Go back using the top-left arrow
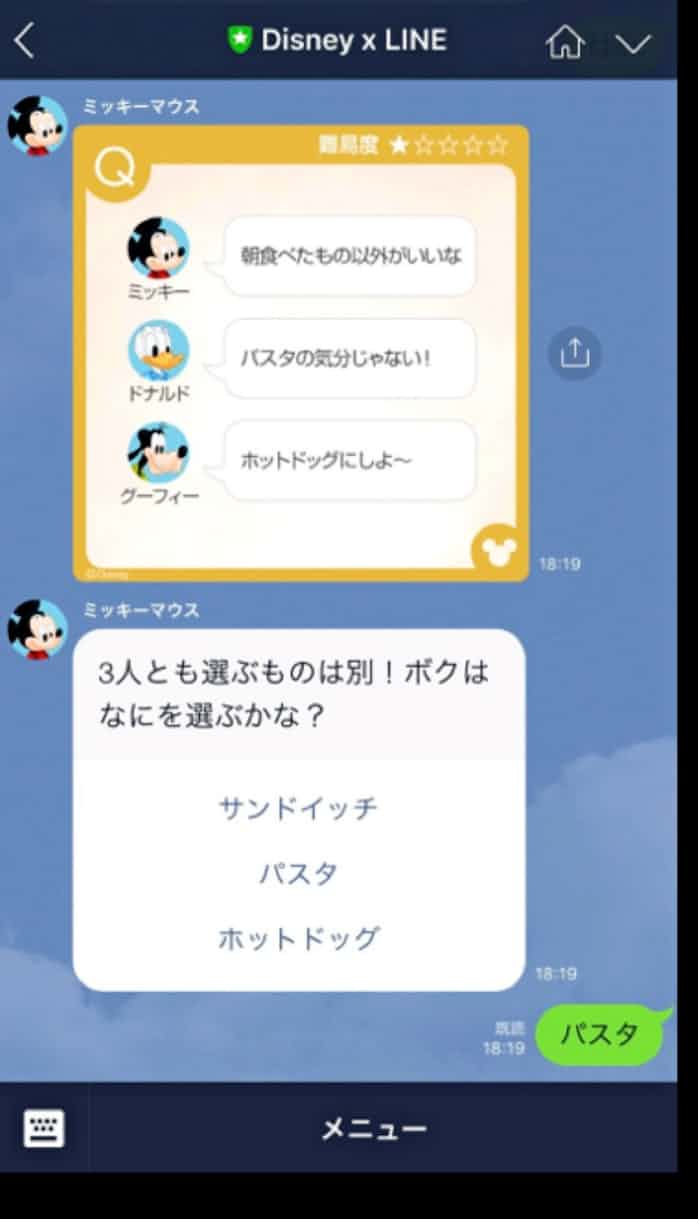698x1219 pixels. click(x=24, y=41)
